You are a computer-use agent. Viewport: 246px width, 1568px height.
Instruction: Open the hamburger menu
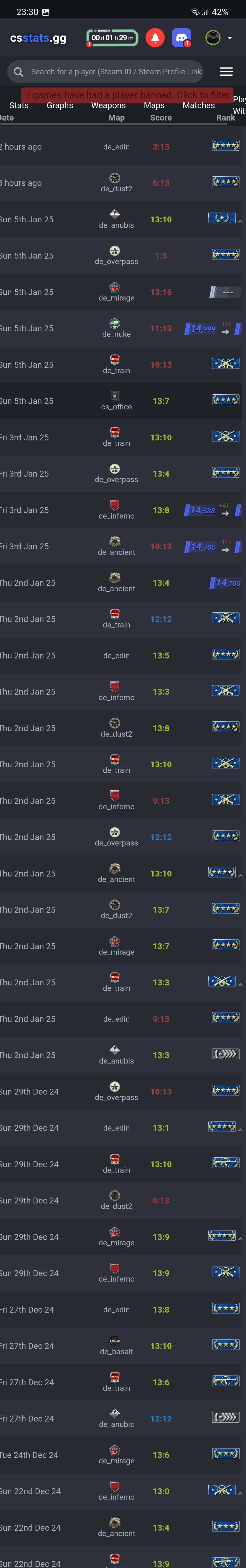click(x=226, y=71)
